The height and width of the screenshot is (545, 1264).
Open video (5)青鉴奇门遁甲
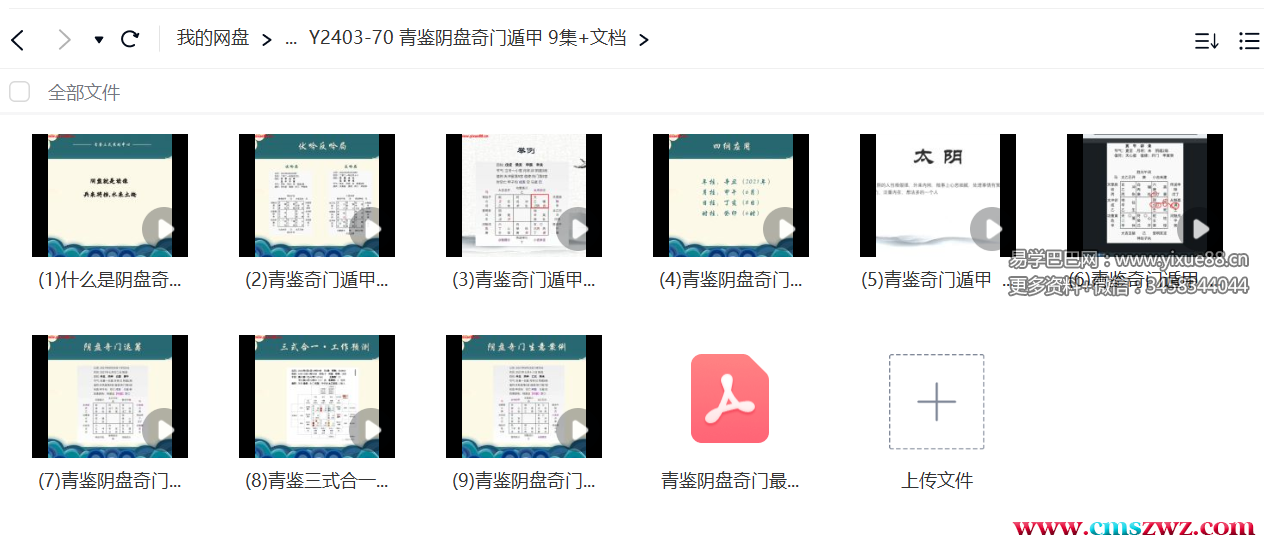[x=938, y=196]
